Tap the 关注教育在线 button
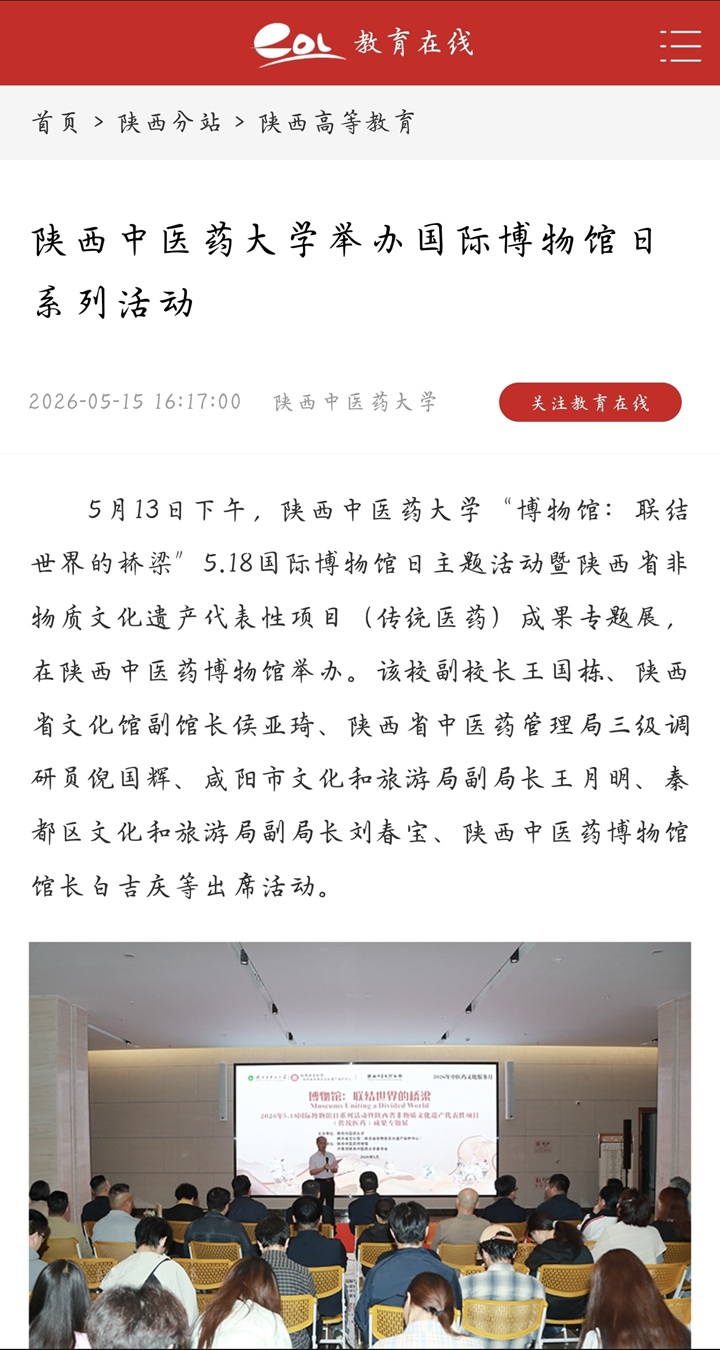 point(590,402)
